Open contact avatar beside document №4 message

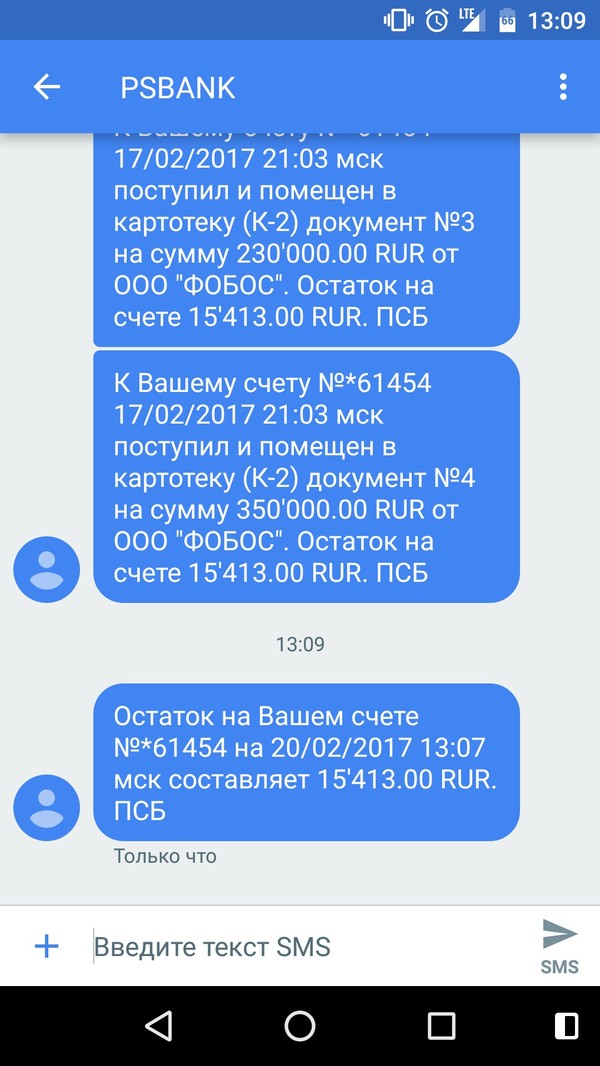pos(46,569)
